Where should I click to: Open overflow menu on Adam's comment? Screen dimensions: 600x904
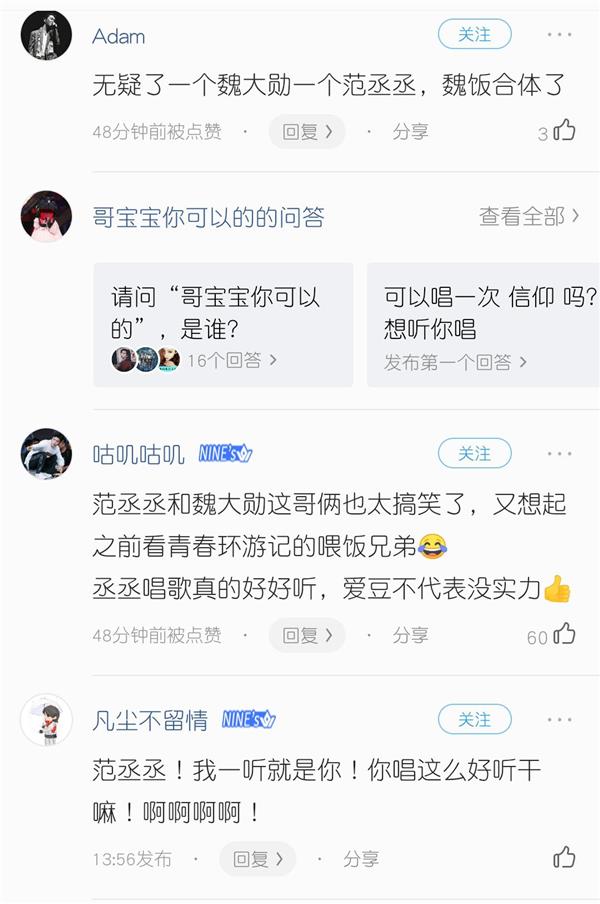(560, 35)
